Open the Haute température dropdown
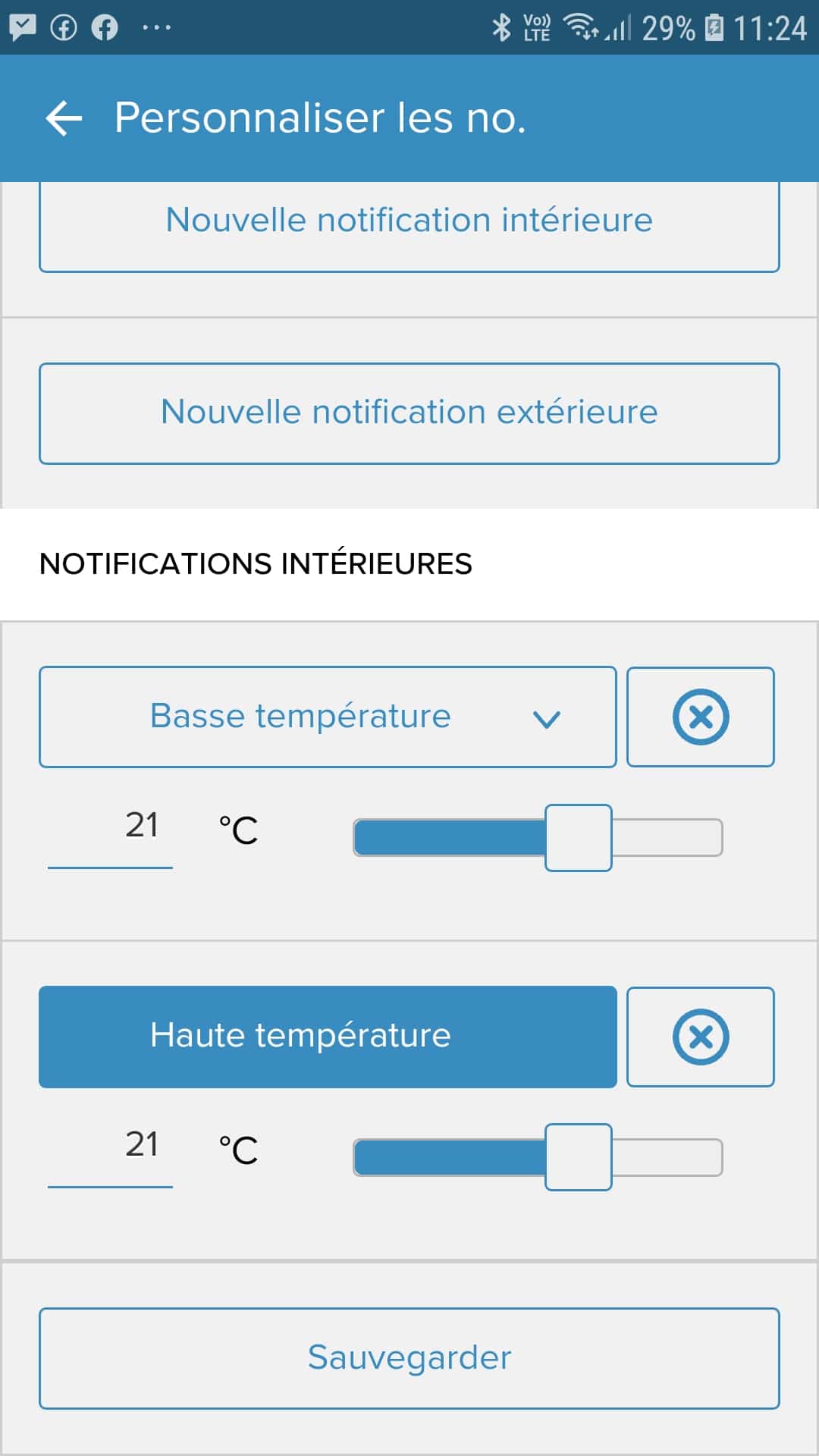This screenshot has width=819, height=1456. pos(328,1037)
